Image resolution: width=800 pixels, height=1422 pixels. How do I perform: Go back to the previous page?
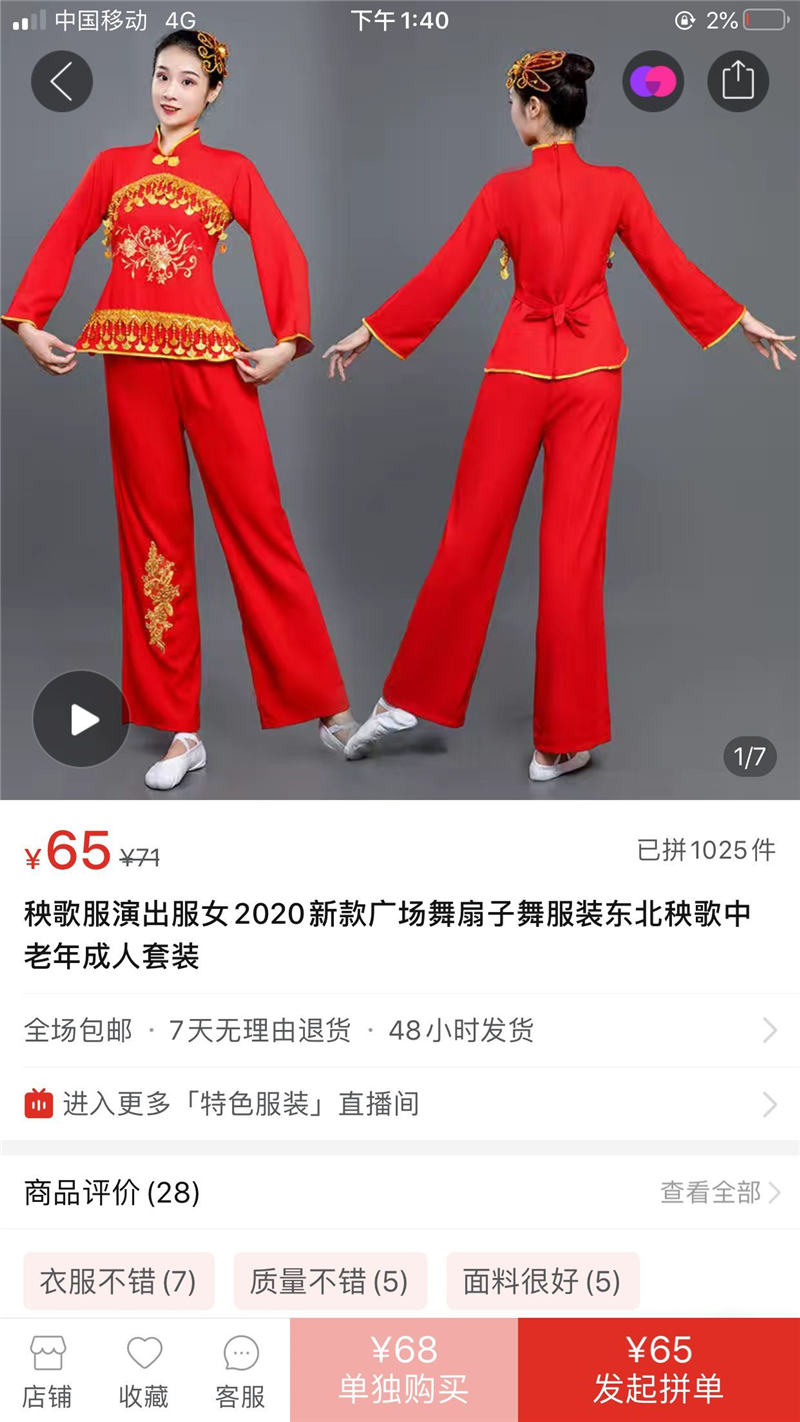tap(62, 81)
